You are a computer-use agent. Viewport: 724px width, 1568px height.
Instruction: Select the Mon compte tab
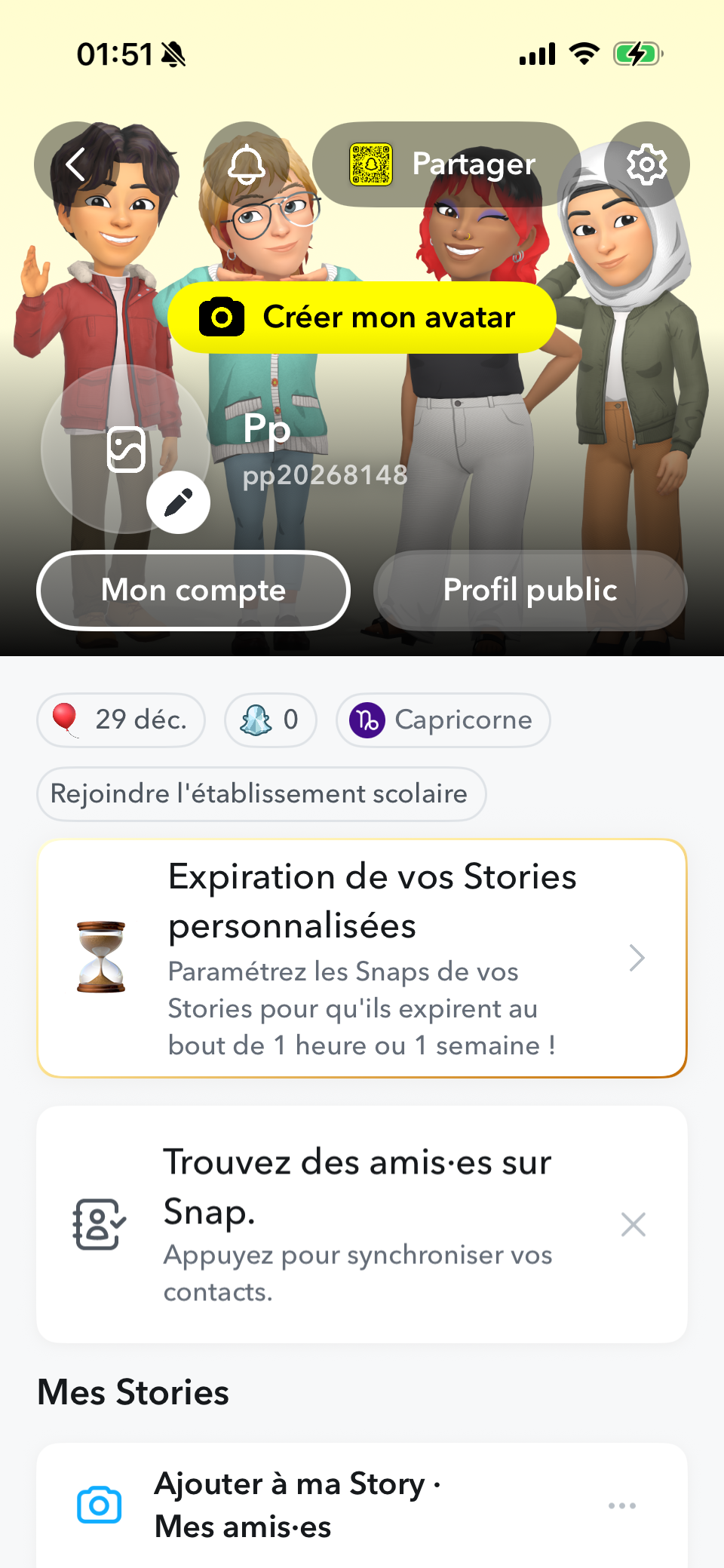pos(192,591)
